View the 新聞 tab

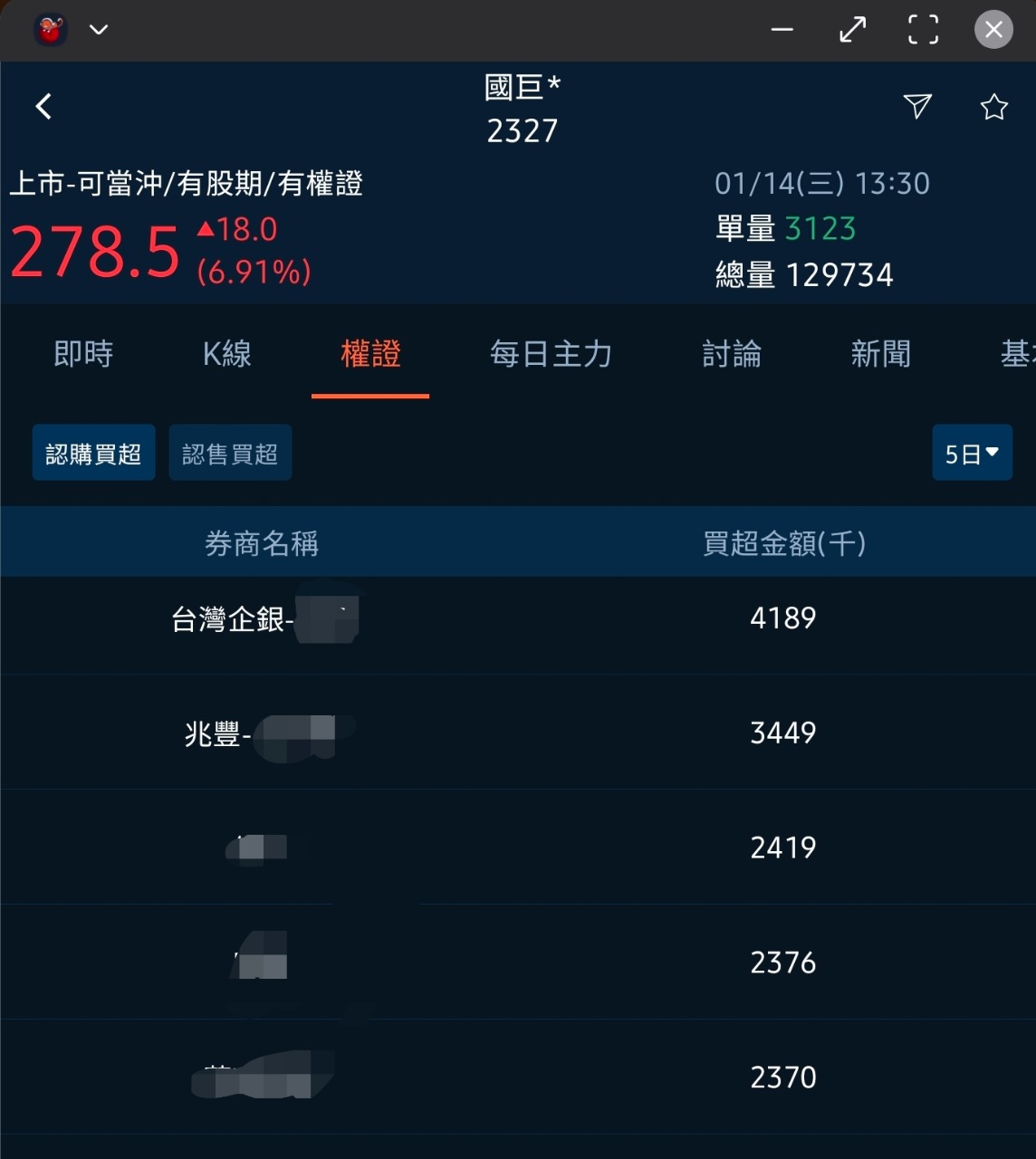880,353
